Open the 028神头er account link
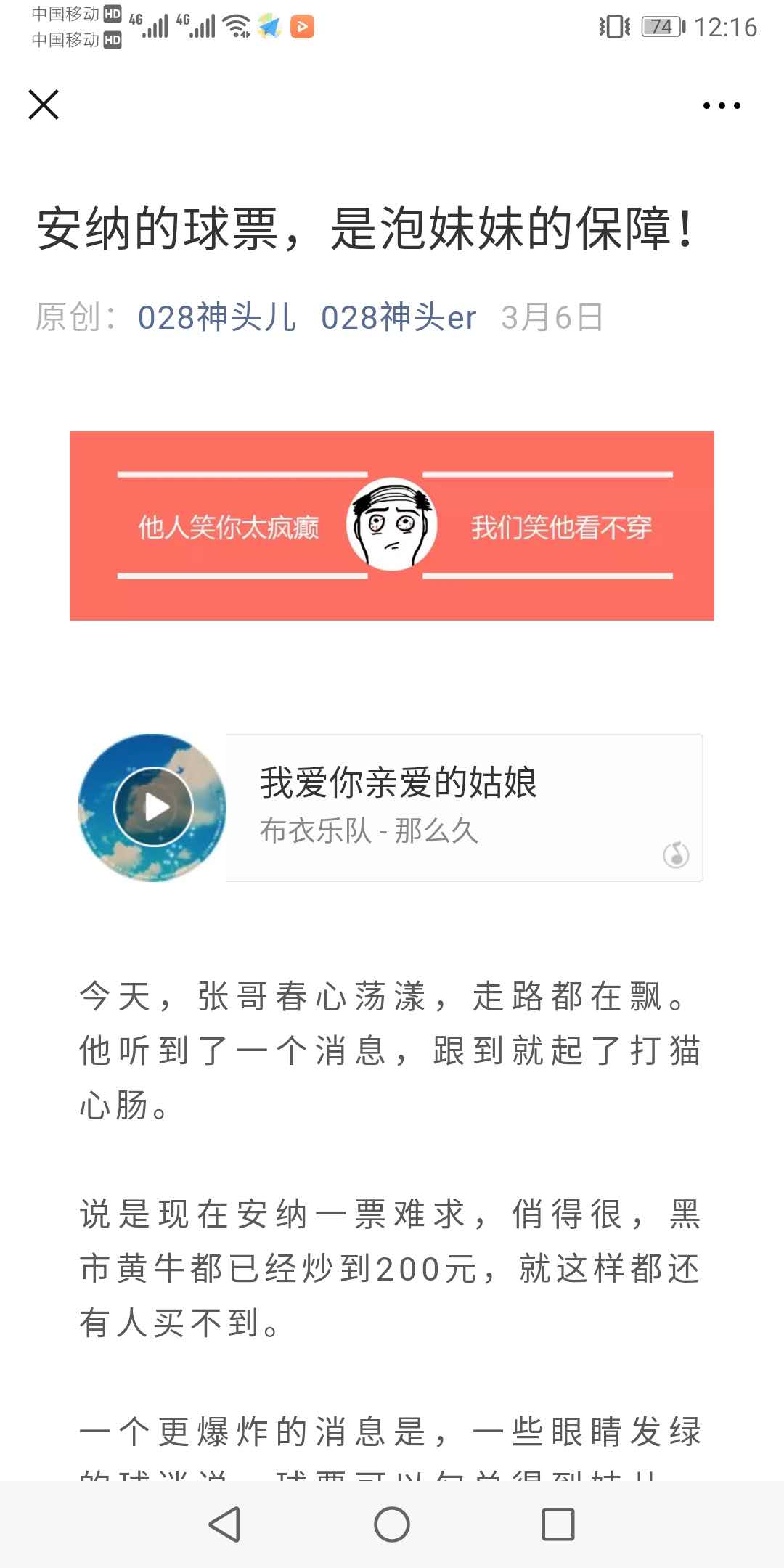This screenshot has width=784, height=1568. (399, 318)
